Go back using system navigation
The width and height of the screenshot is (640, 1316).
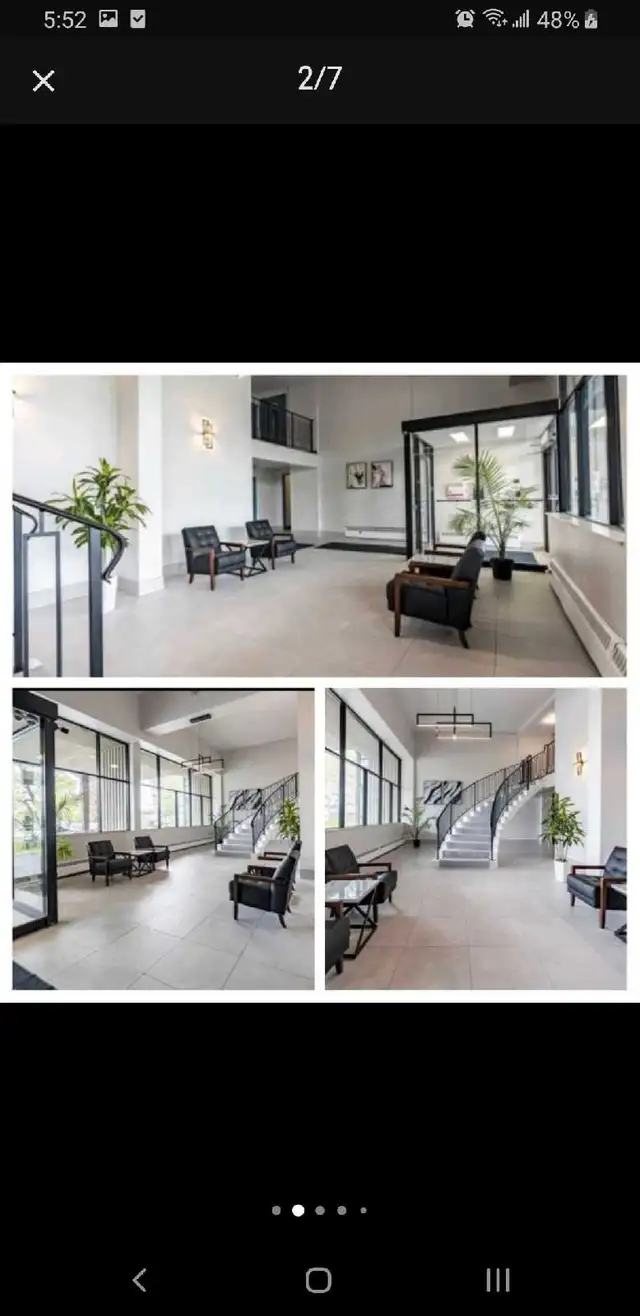click(x=140, y=1279)
